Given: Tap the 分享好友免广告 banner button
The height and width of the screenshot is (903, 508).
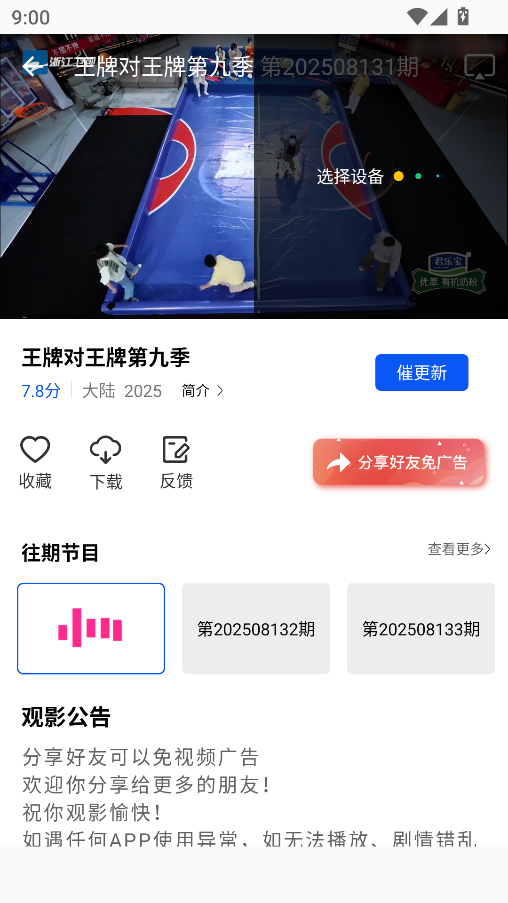Looking at the screenshot, I should tap(399, 462).
